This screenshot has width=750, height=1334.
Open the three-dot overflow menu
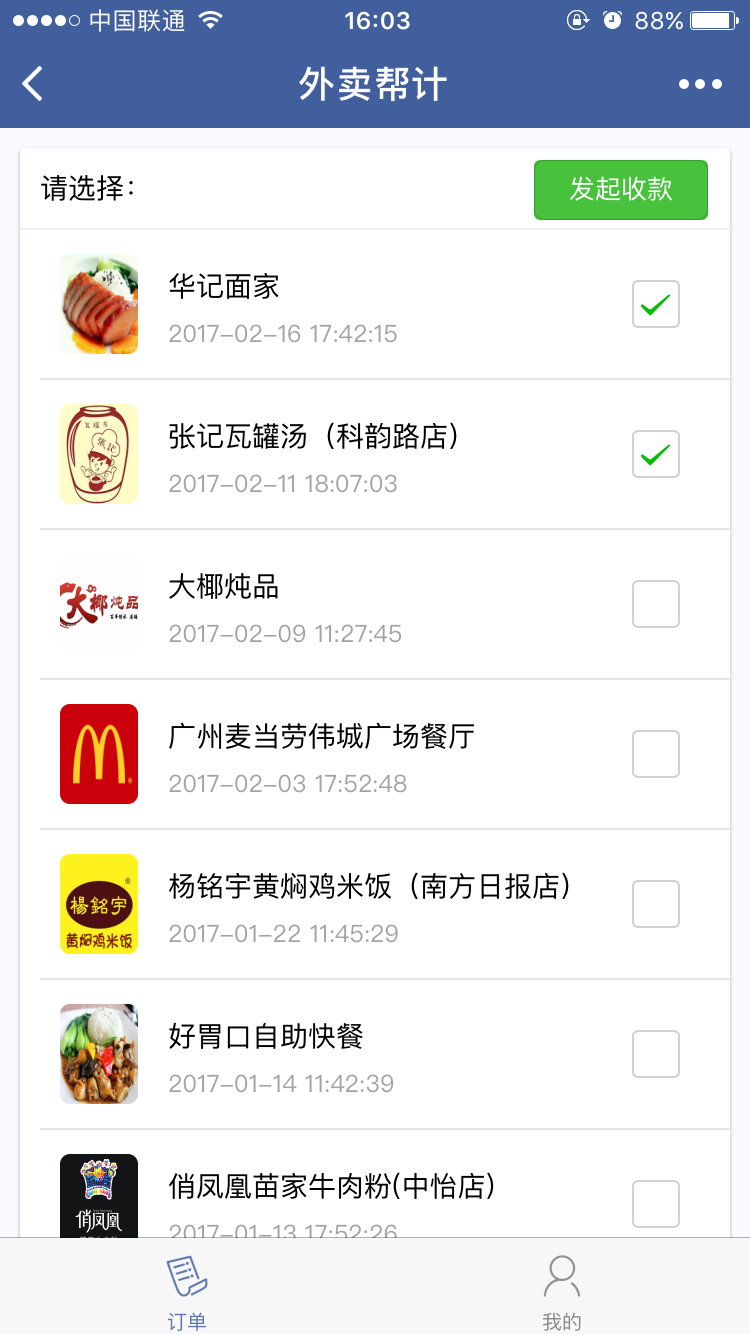point(700,84)
